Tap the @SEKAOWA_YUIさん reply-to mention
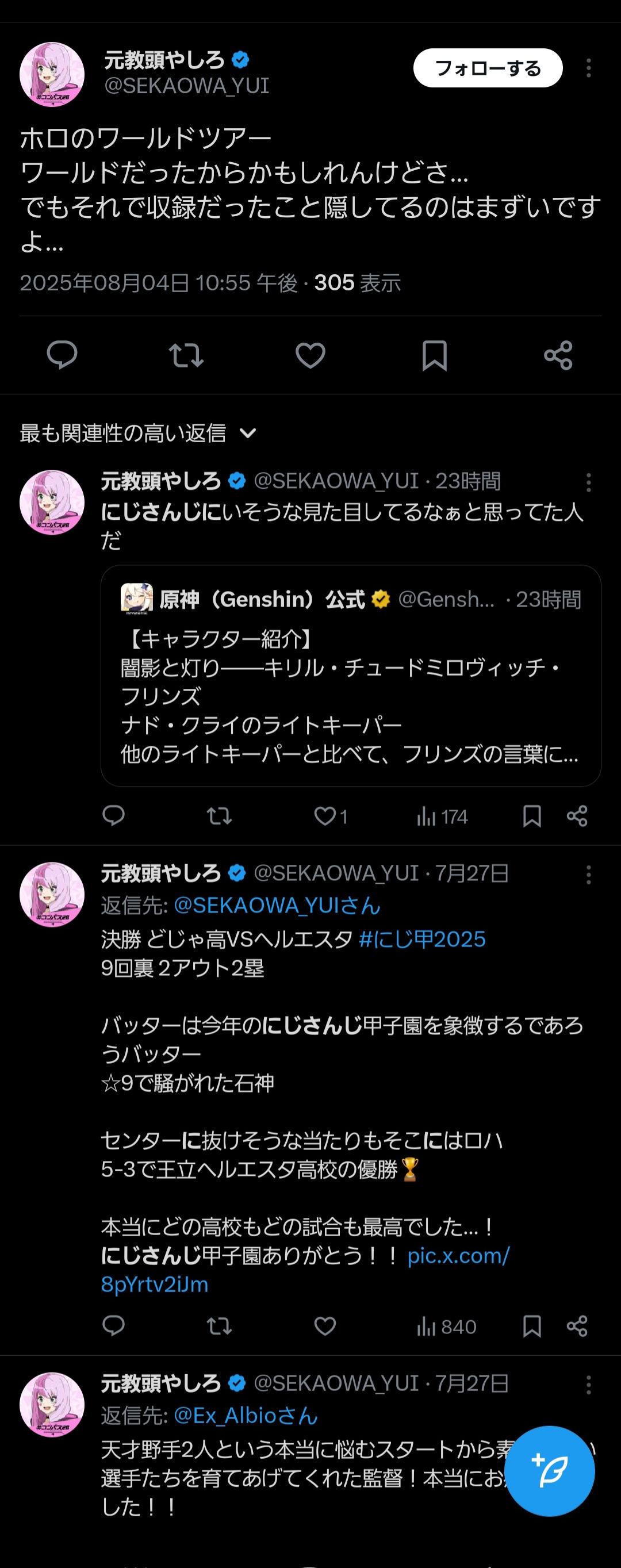Viewport: 621px width, 1568px height. point(277,906)
